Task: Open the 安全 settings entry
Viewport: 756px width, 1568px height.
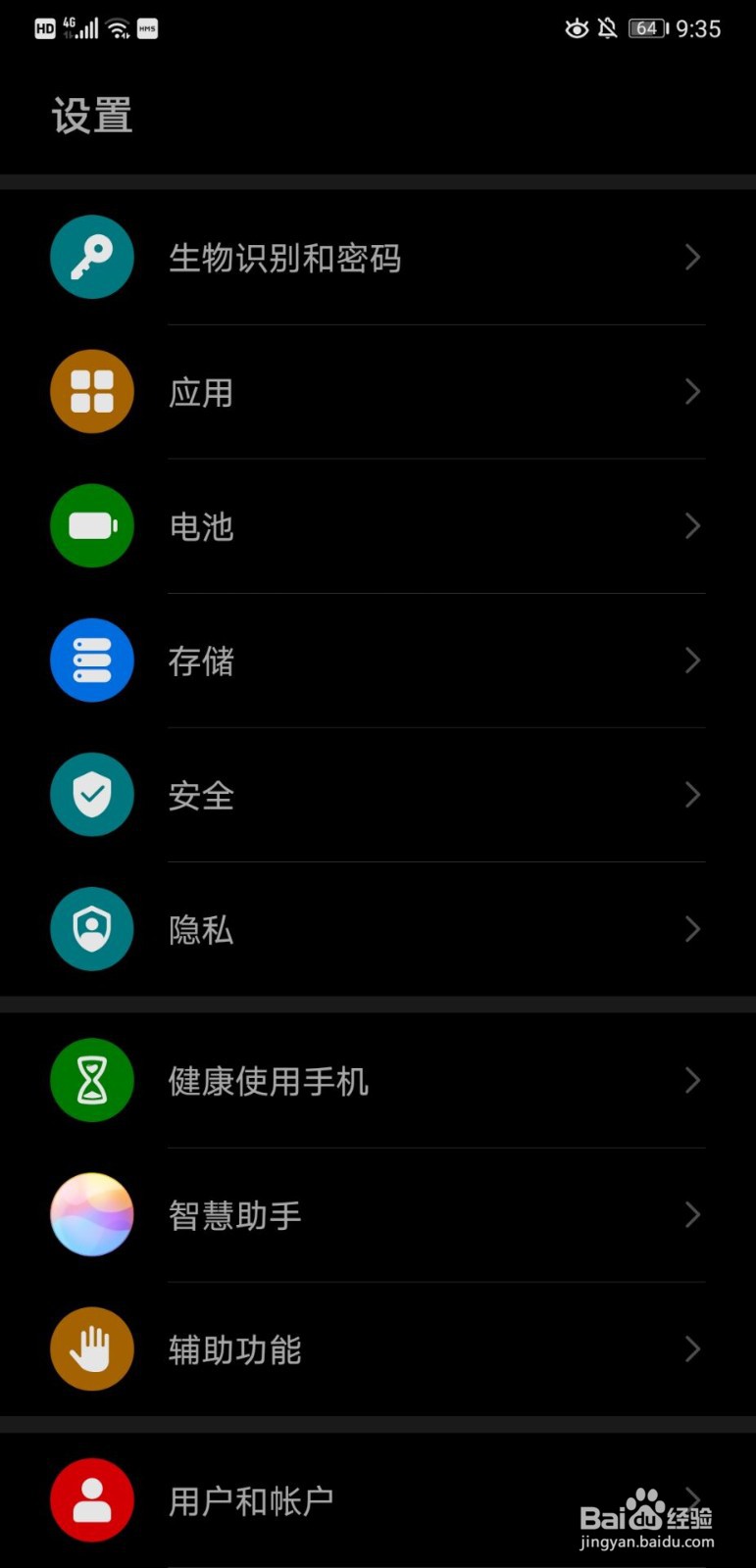Action: 392,795
